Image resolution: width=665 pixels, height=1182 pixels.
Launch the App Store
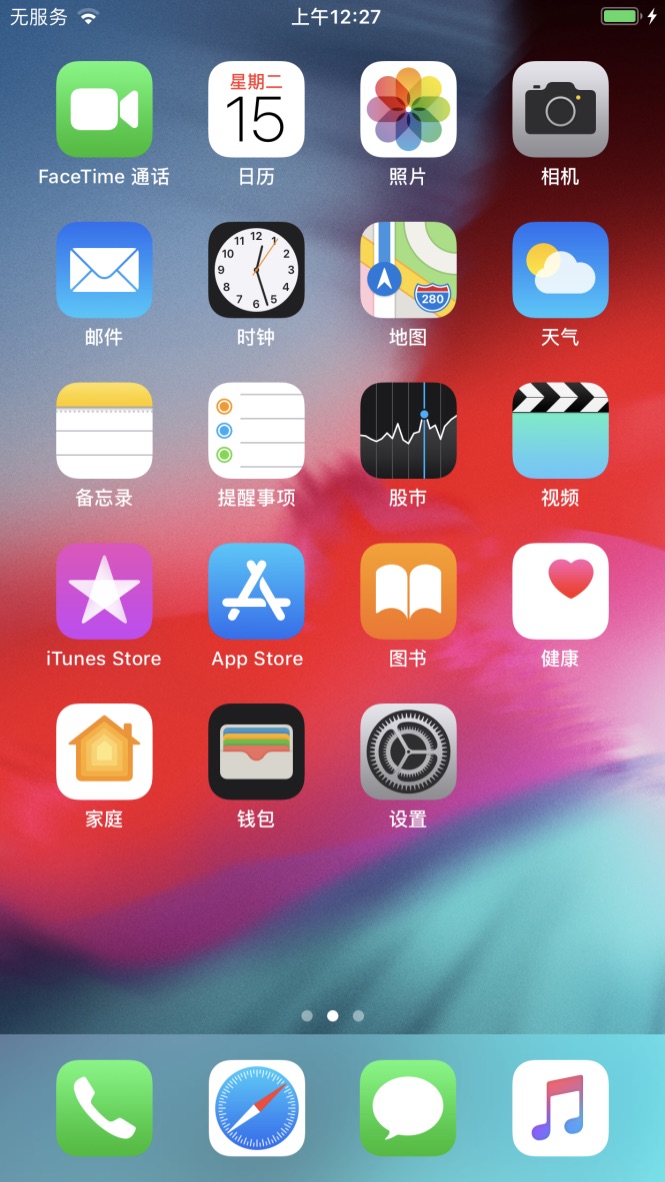click(x=256, y=591)
